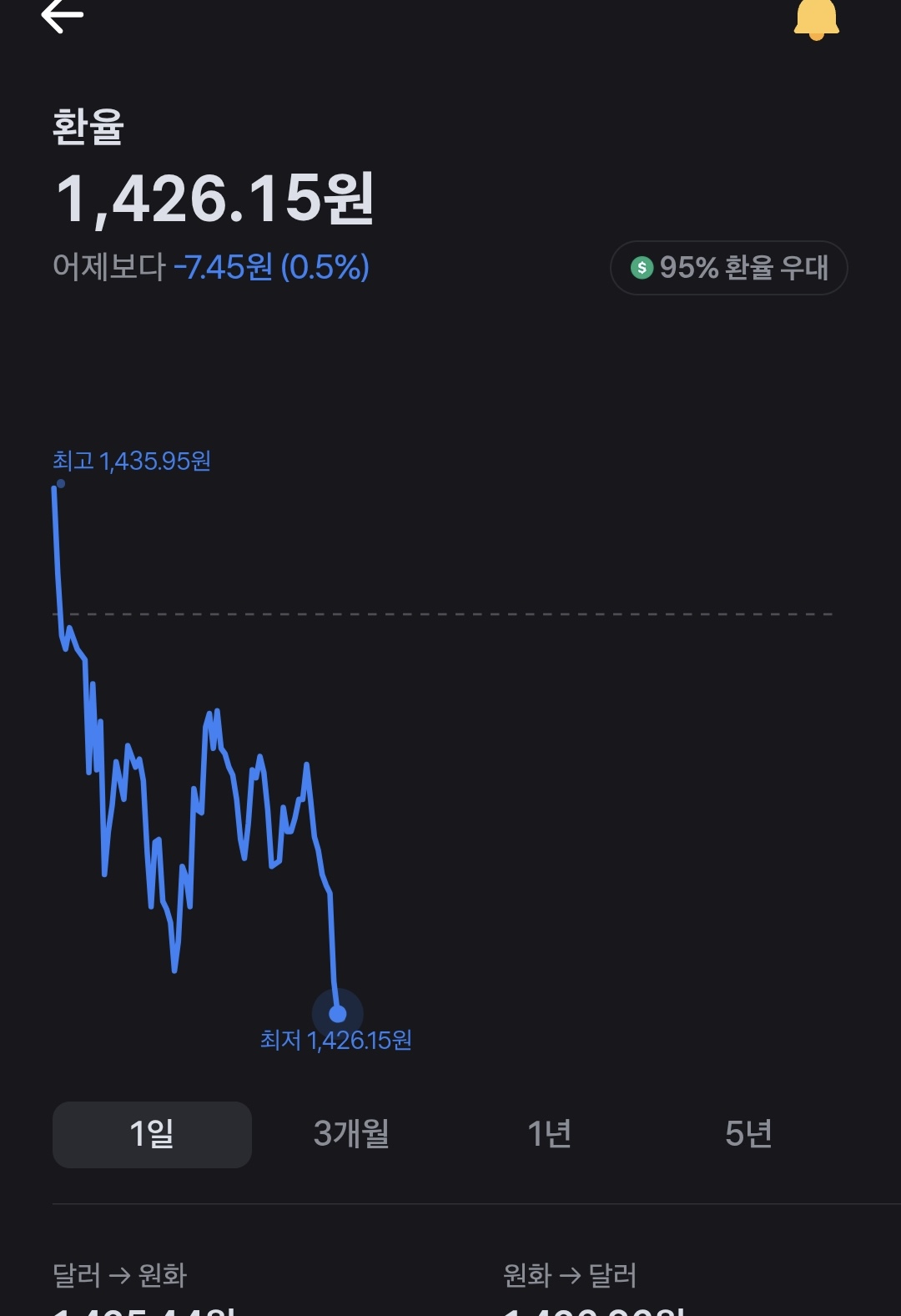Tap the 95% 환율 우대 chip
The image size is (901, 1316).
[x=728, y=268]
